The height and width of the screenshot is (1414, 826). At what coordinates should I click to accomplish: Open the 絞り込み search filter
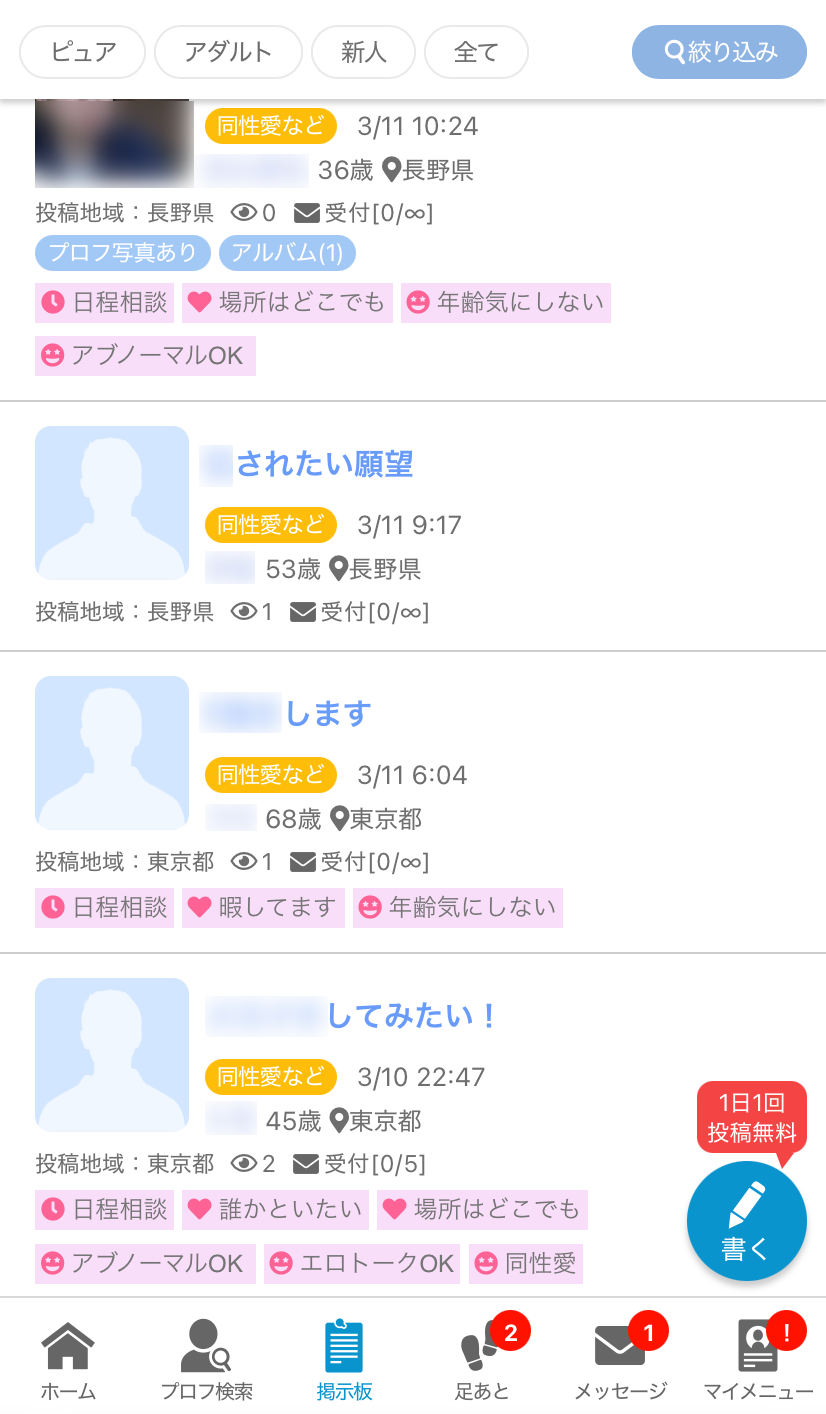point(719,52)
